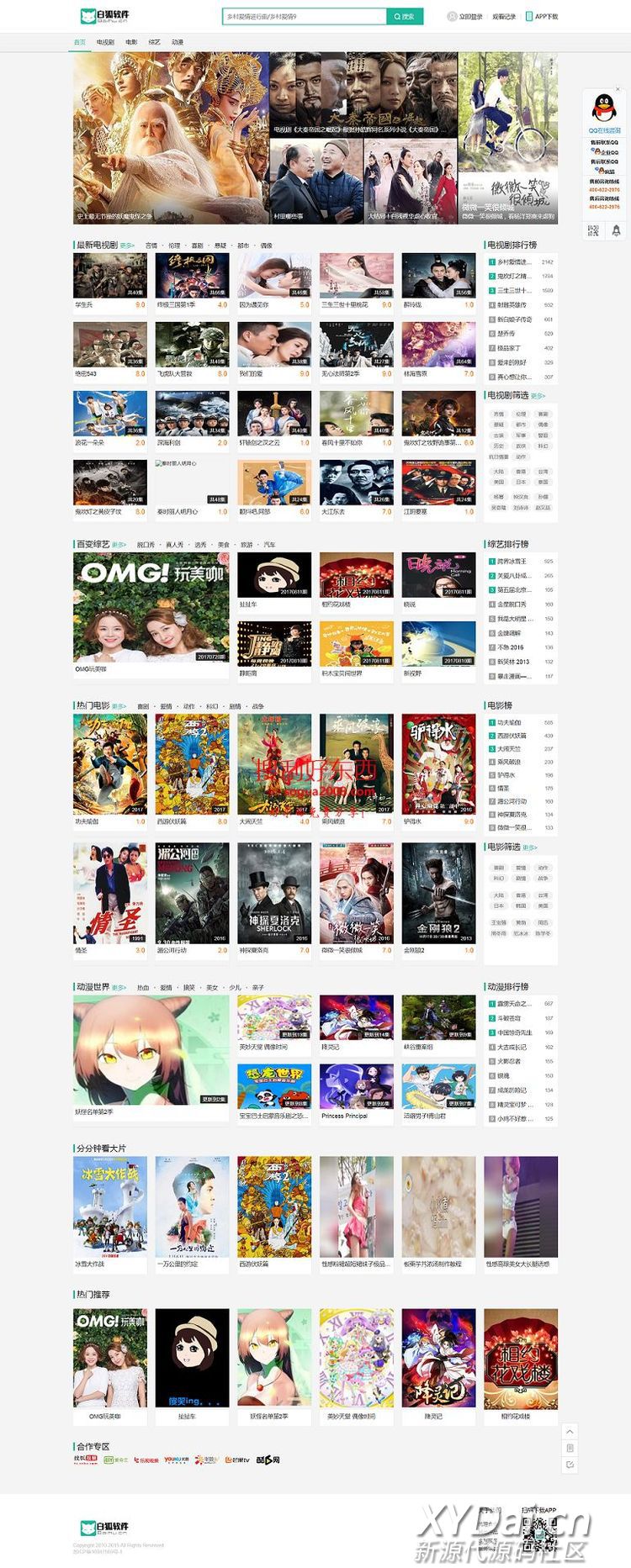Screen dimensions: 631x1568
Task: Filter hot movies by 喜剧
Action: [x=143, y=706]
